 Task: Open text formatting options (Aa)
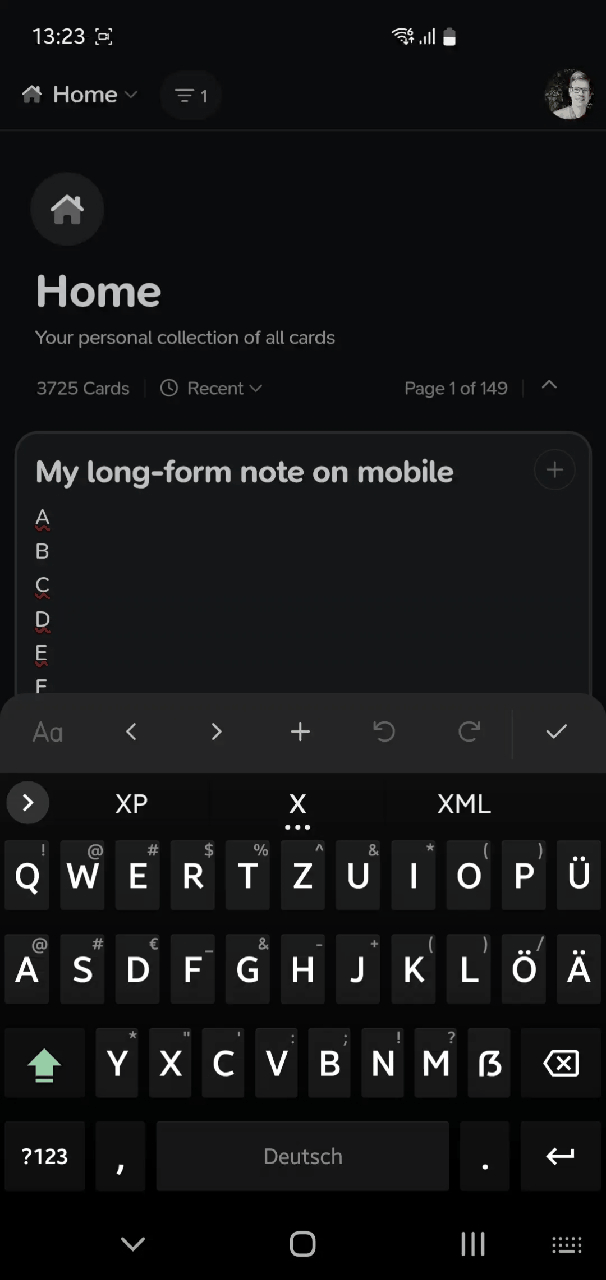tap(48, 732)
